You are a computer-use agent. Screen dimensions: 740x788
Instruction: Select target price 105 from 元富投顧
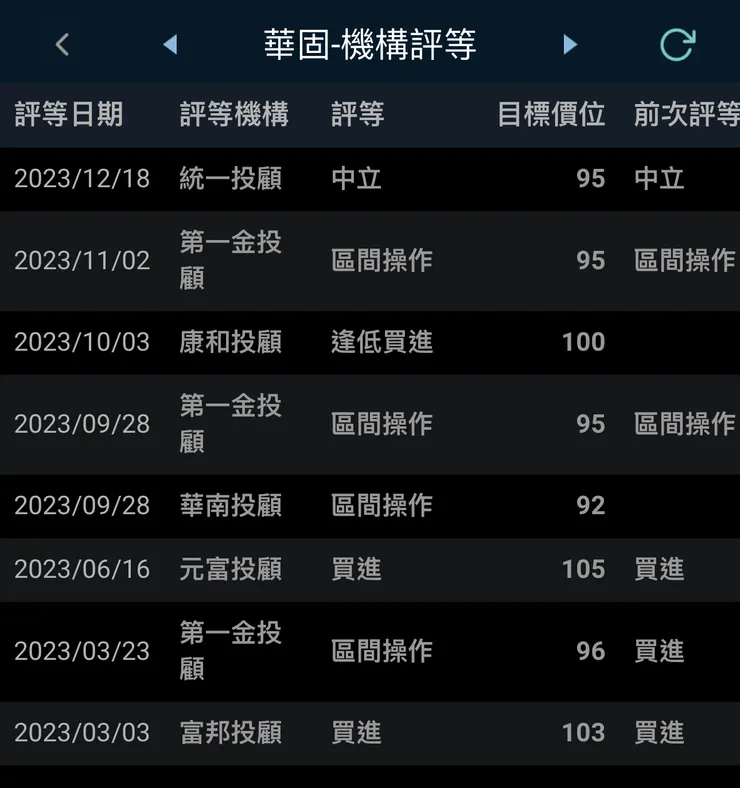[585, 569]
